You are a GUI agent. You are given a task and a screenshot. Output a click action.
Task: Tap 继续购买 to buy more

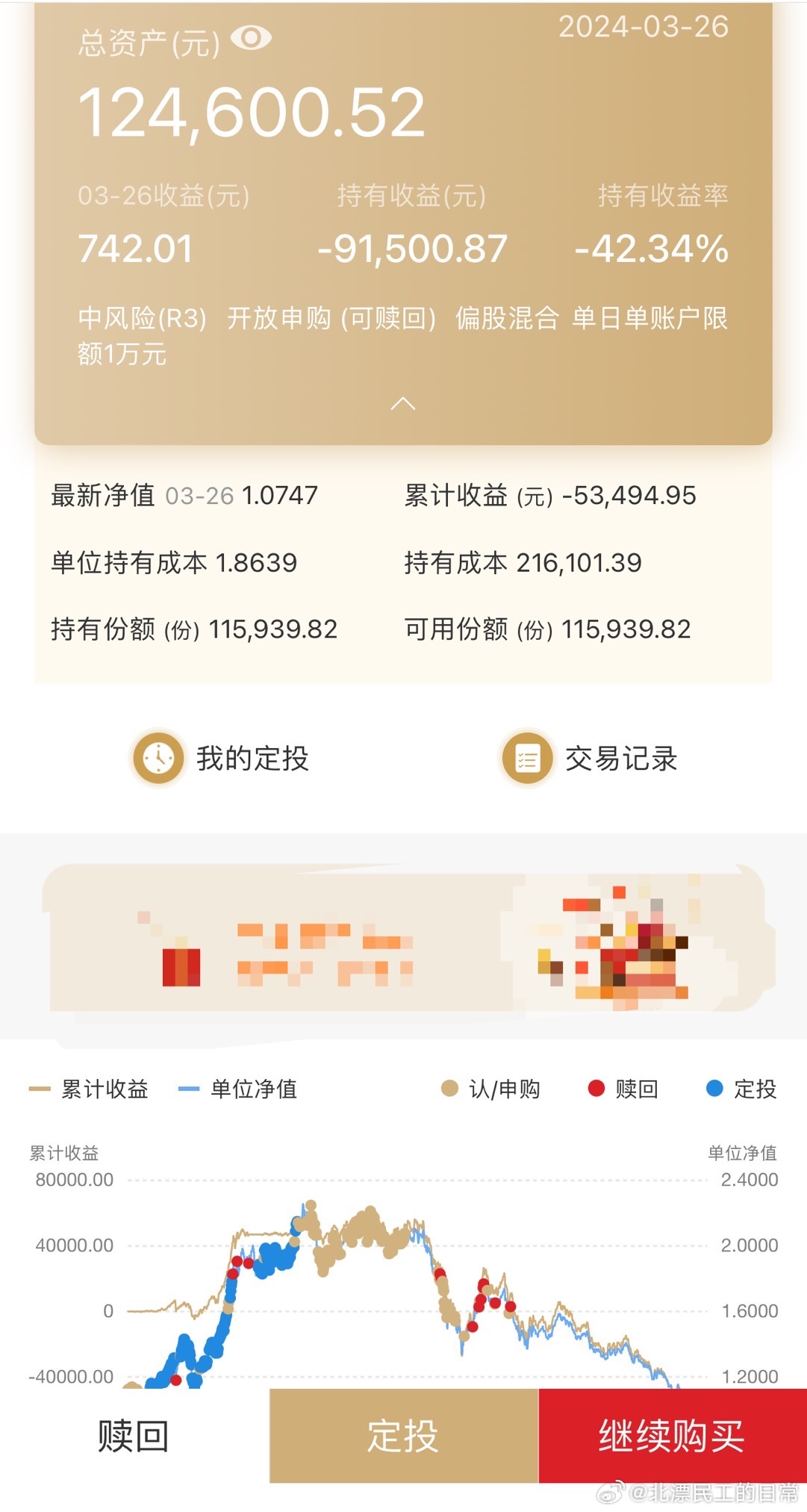click(672, 1436)
